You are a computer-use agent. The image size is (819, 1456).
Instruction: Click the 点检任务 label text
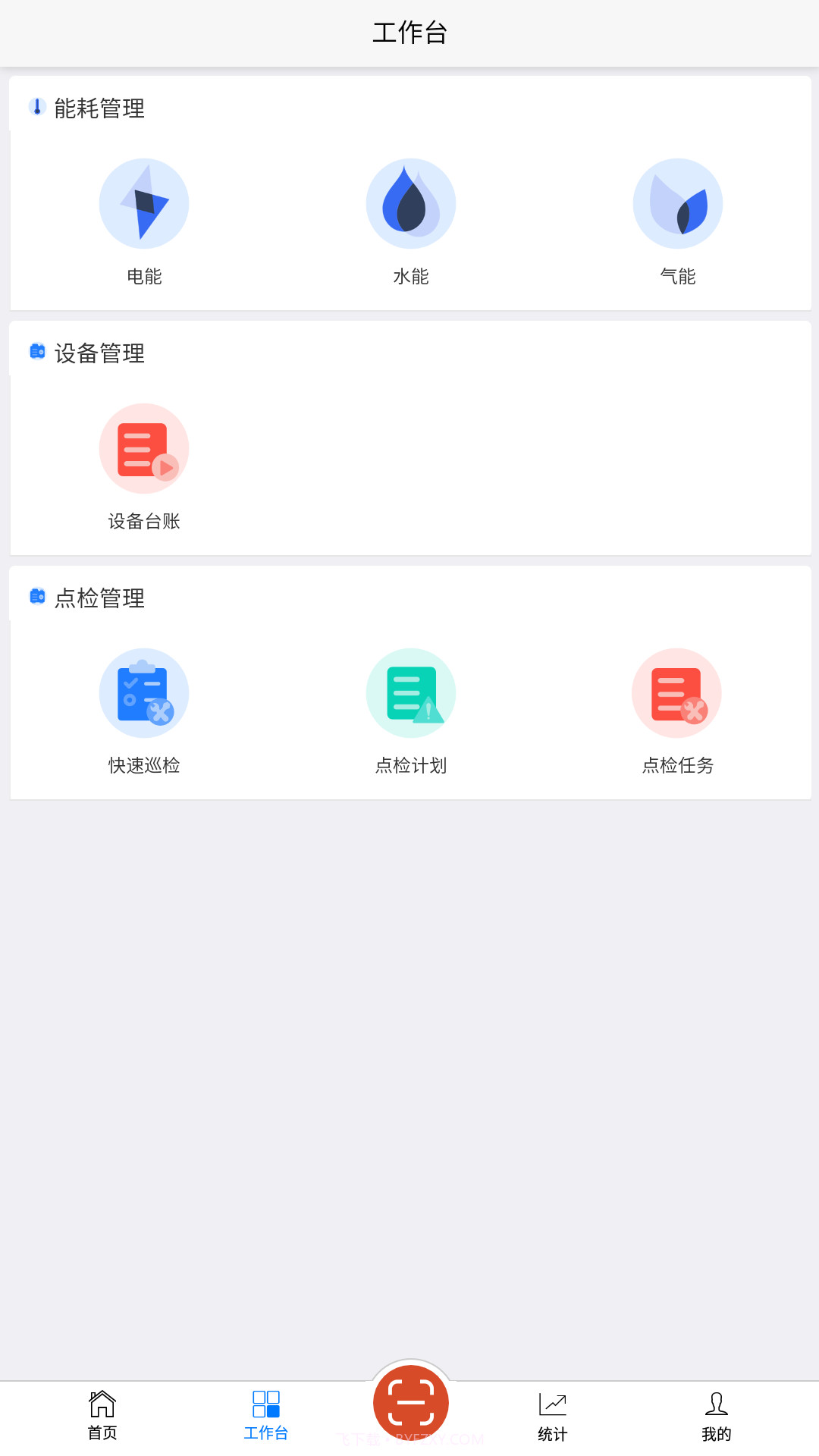[677, 766]
